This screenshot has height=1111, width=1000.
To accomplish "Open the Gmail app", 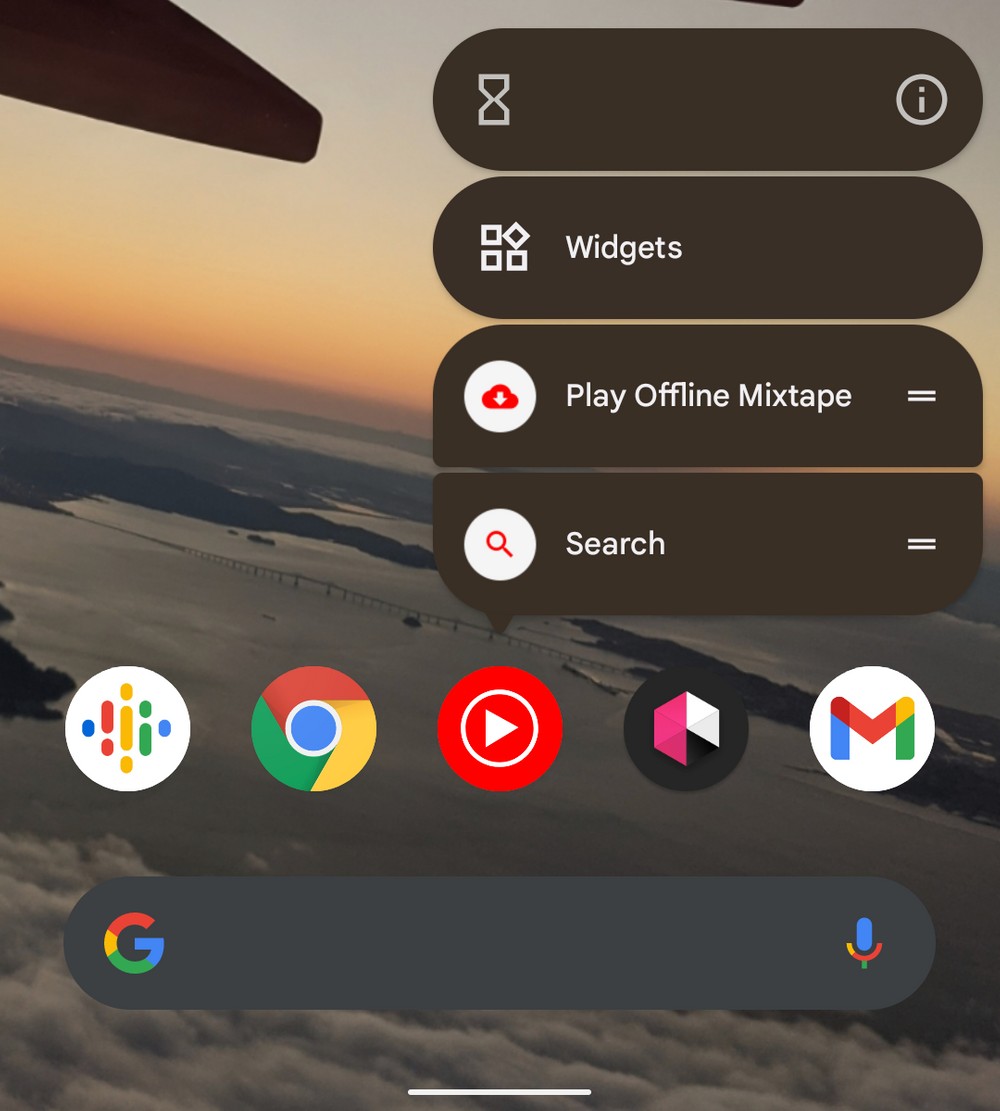I will (872, 728).
